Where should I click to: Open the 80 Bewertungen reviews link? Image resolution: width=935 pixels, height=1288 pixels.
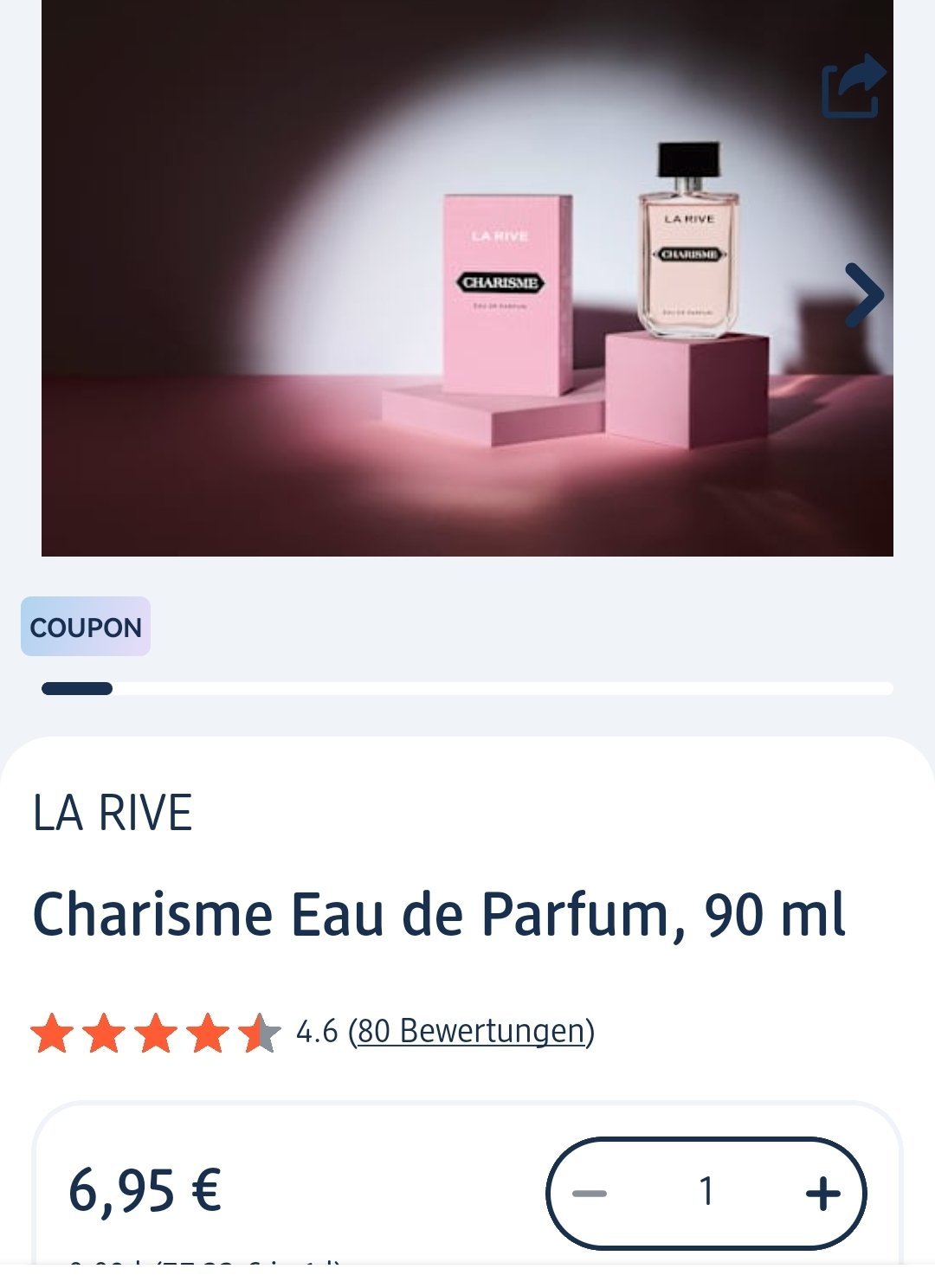[471, 1031]
